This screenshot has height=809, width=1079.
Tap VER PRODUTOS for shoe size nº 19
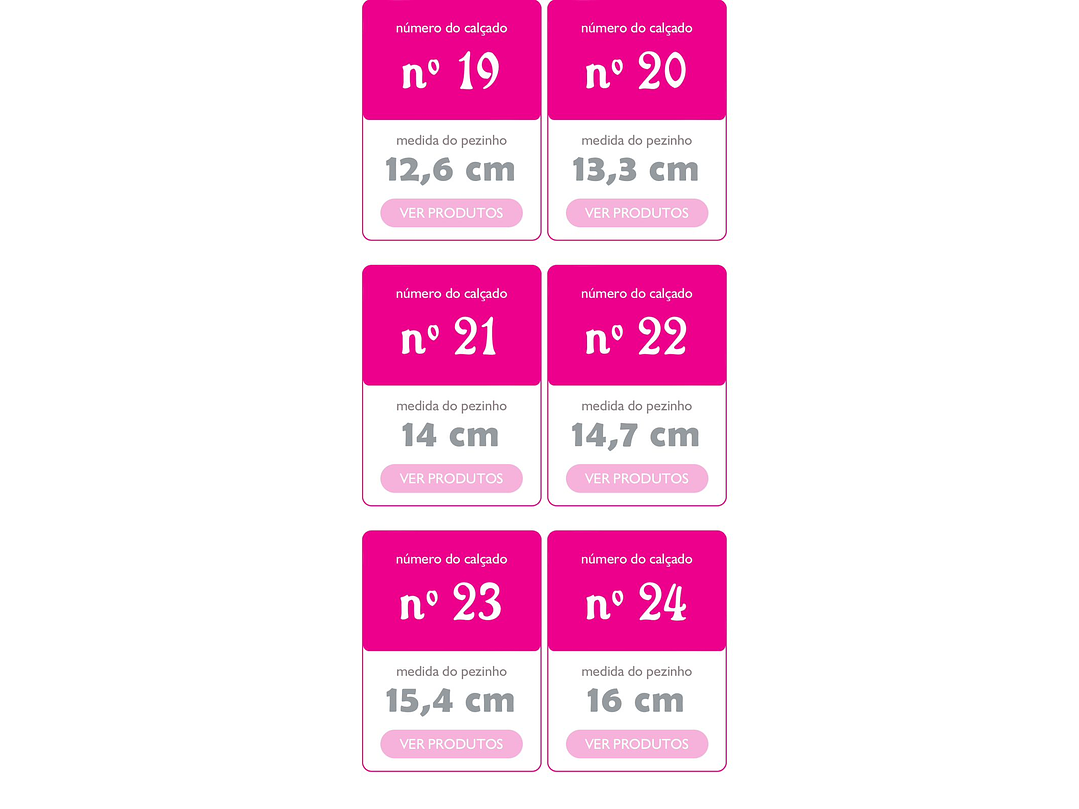coord(451,213)
